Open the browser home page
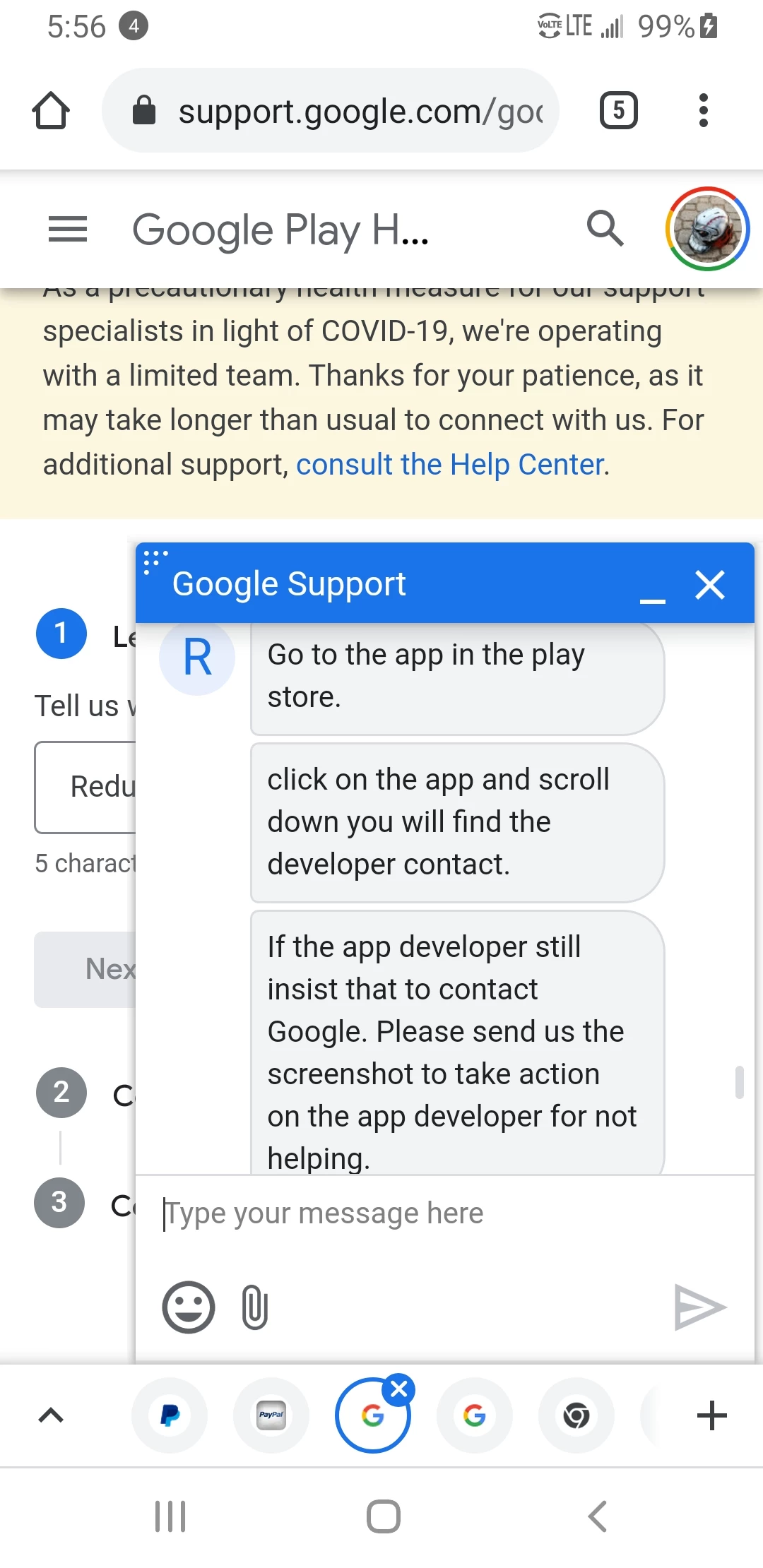This screenshot has height=1568, width=763. coord(51,111)
